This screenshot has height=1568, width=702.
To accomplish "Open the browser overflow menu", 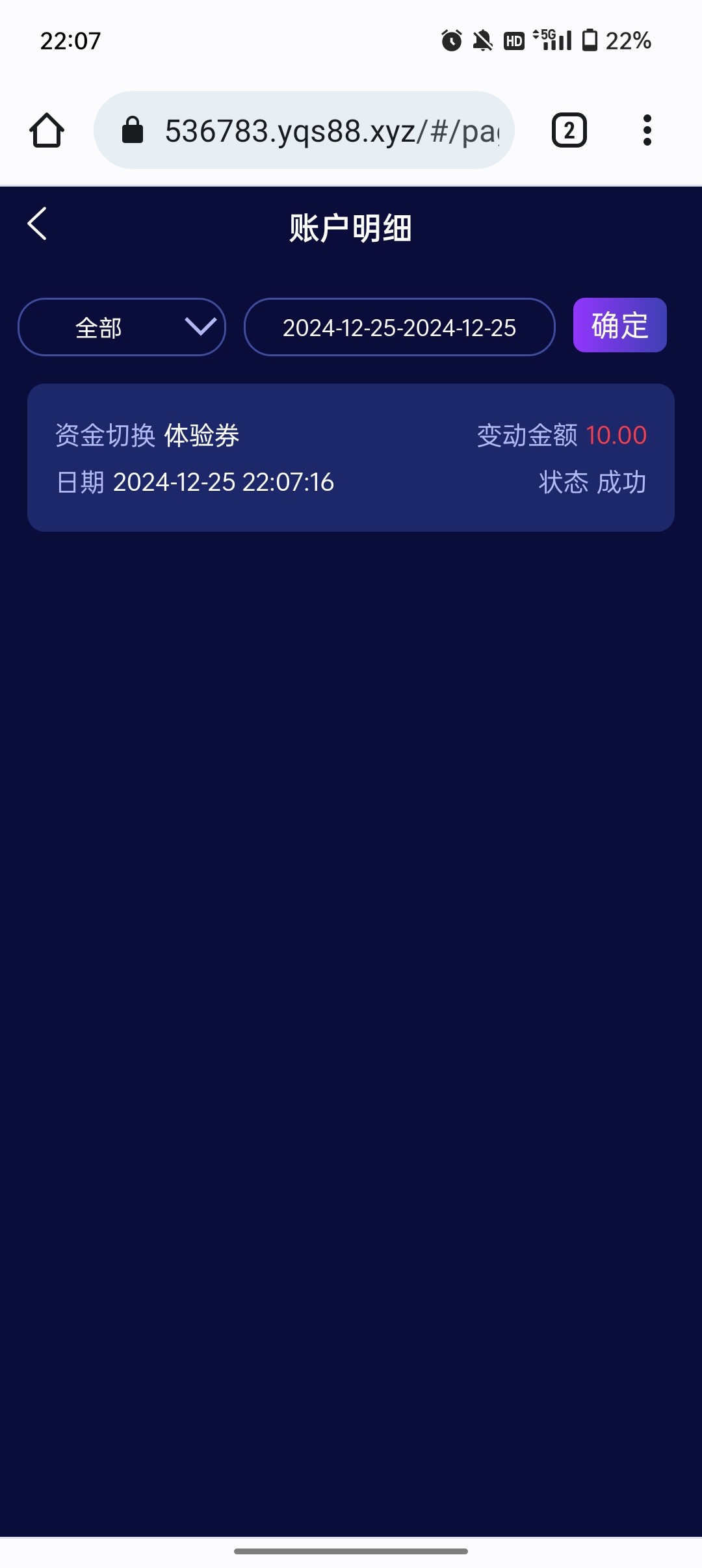I will pos(647,130).
